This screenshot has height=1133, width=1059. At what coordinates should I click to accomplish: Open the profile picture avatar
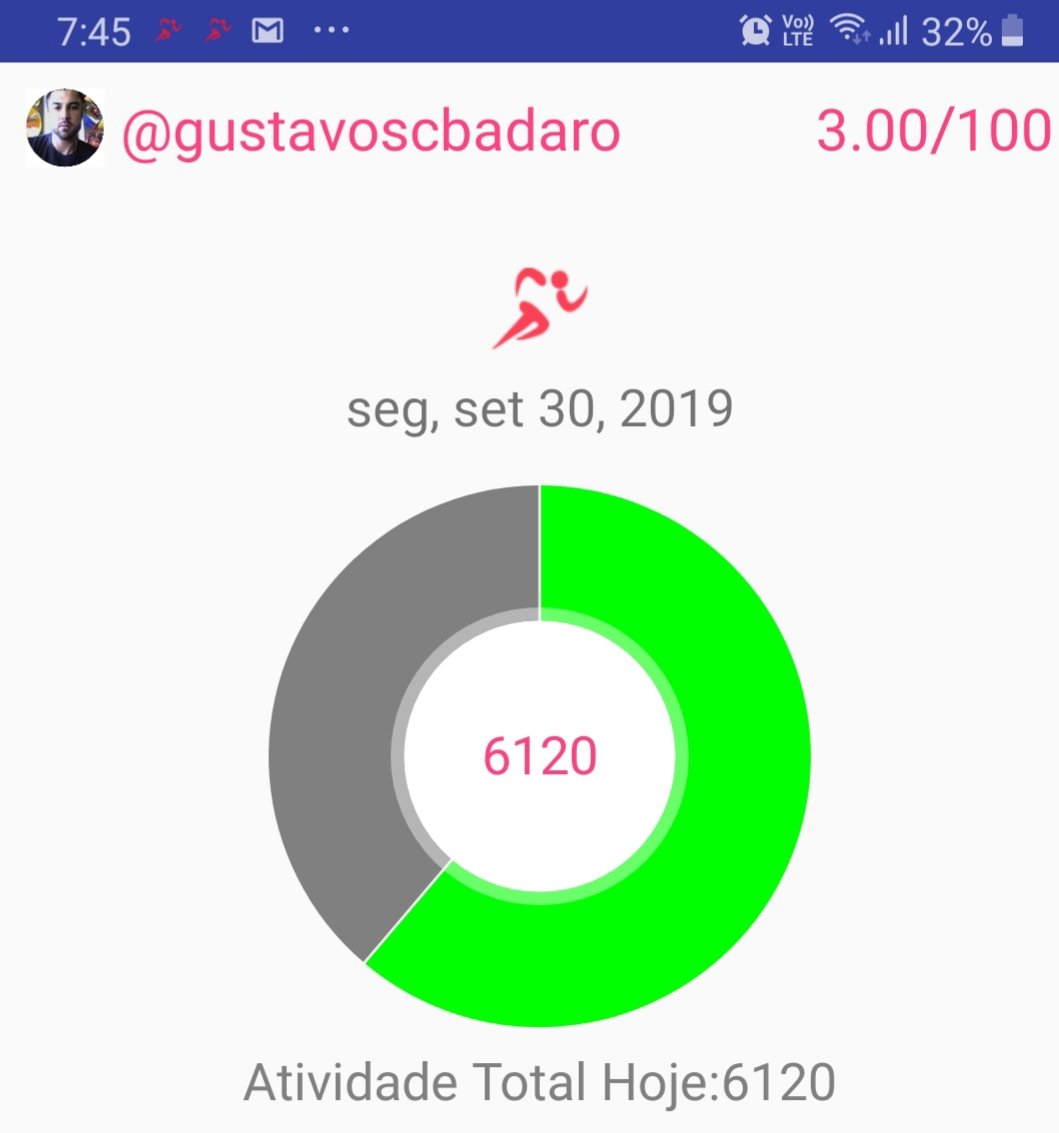(x=65, y=129)
